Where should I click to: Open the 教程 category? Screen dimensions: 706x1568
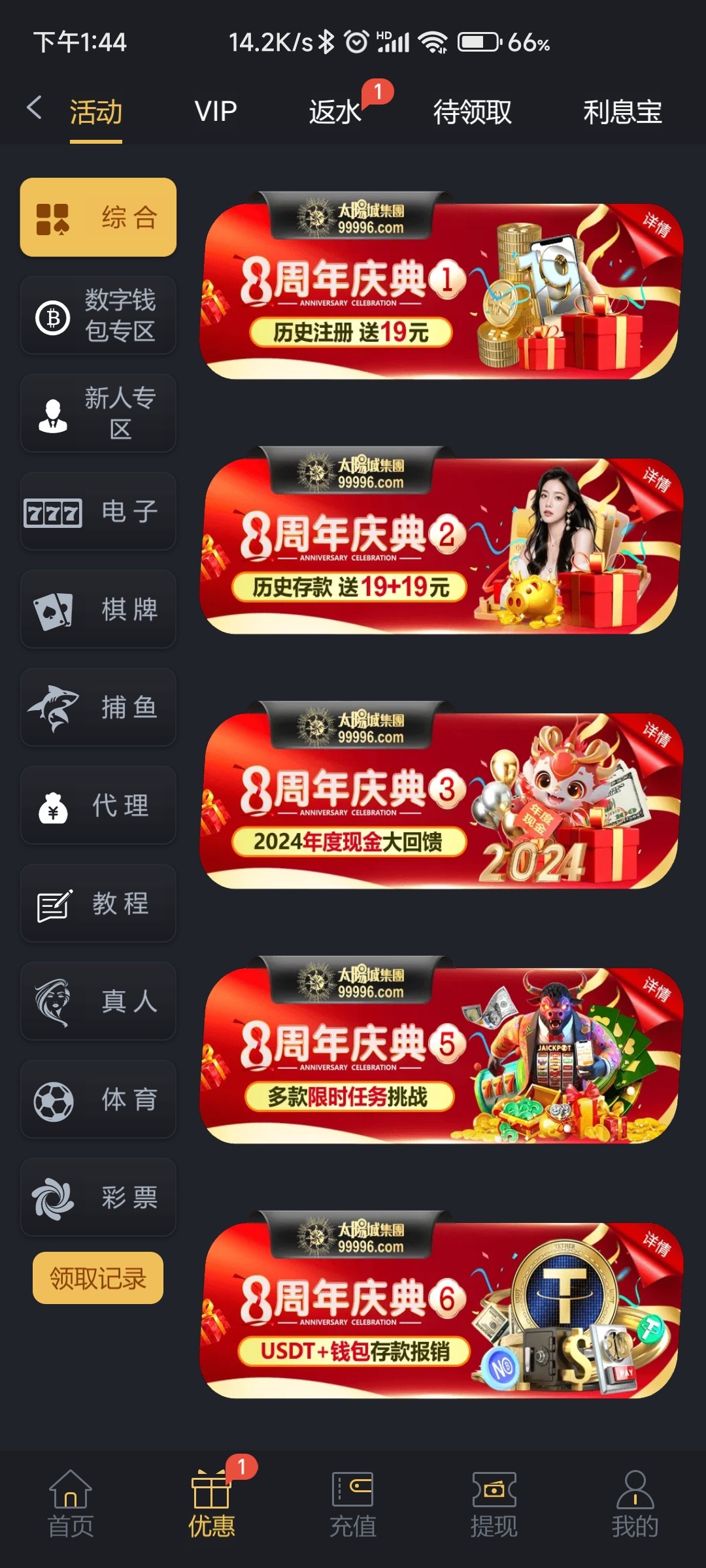coord(98,904)
